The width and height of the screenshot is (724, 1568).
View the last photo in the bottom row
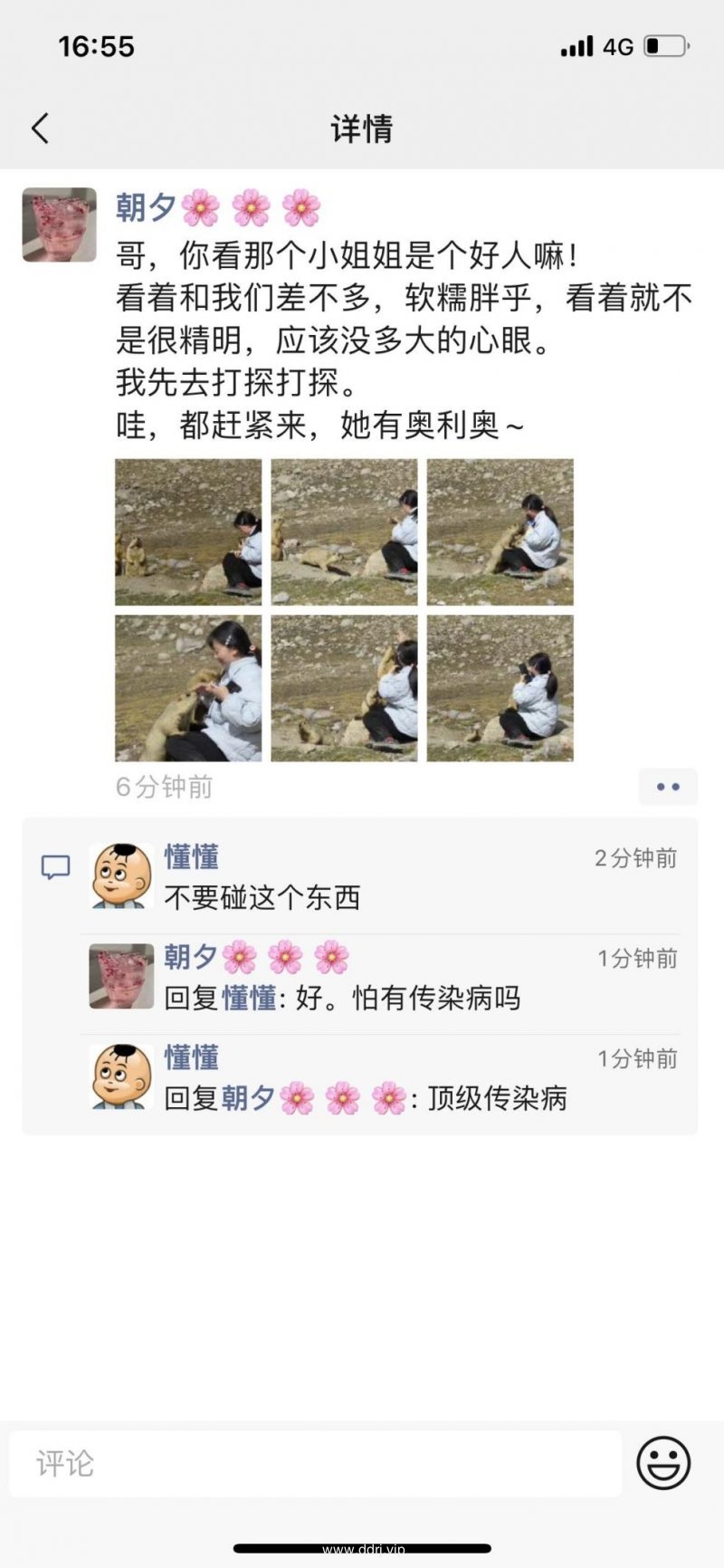(x=500, y=688)
